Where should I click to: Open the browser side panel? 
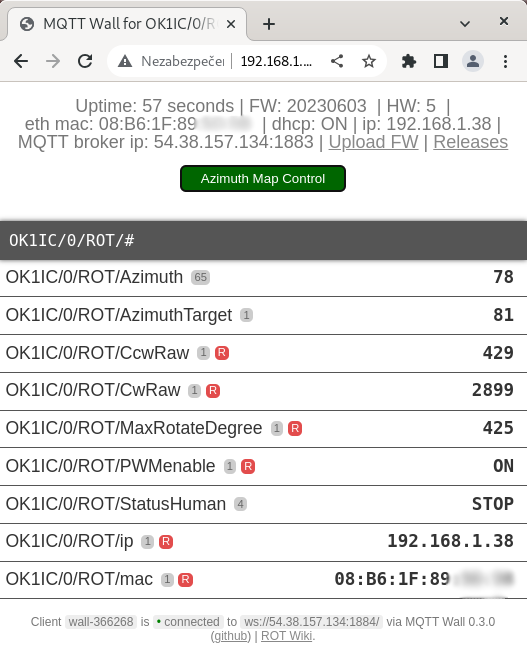coord(441,62)
